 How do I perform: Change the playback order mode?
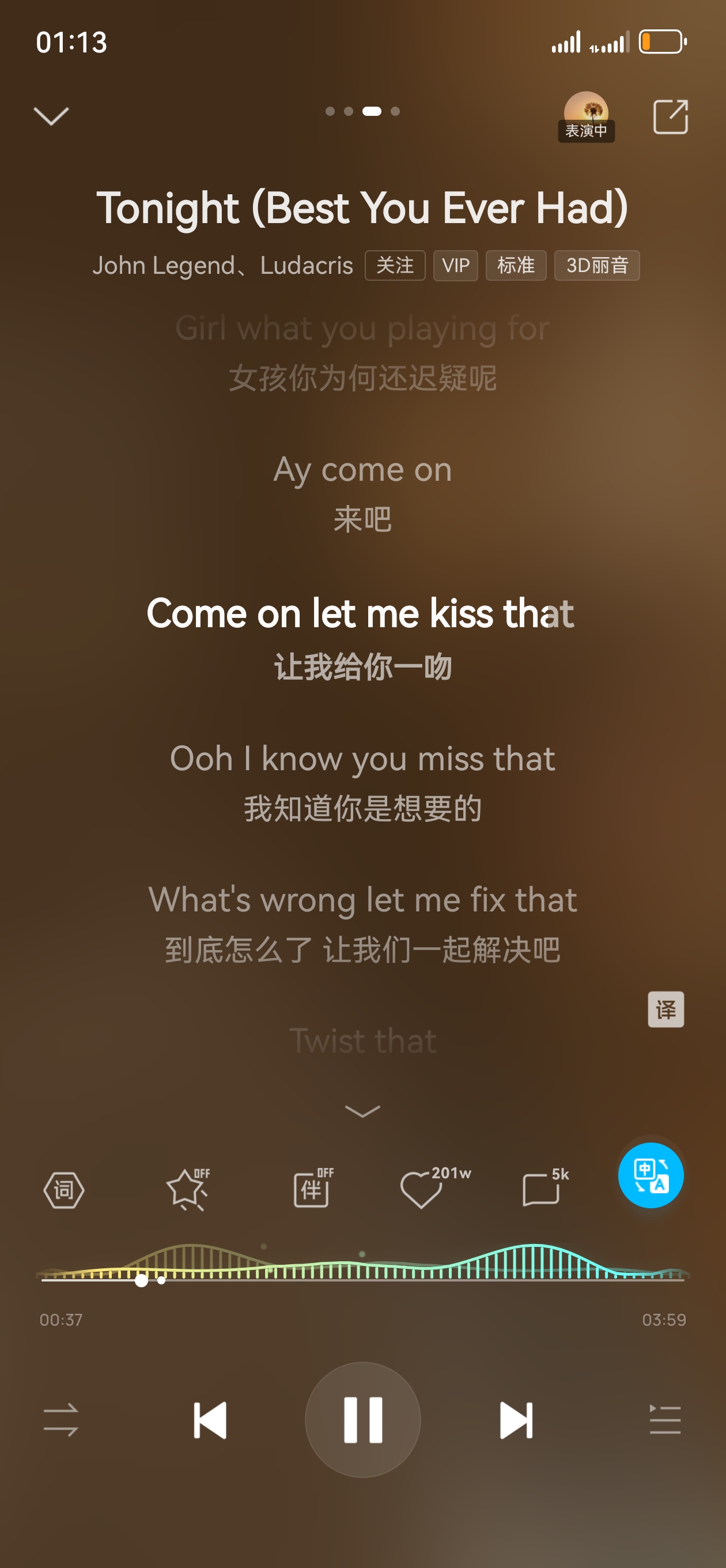[x=61, y=1419]
